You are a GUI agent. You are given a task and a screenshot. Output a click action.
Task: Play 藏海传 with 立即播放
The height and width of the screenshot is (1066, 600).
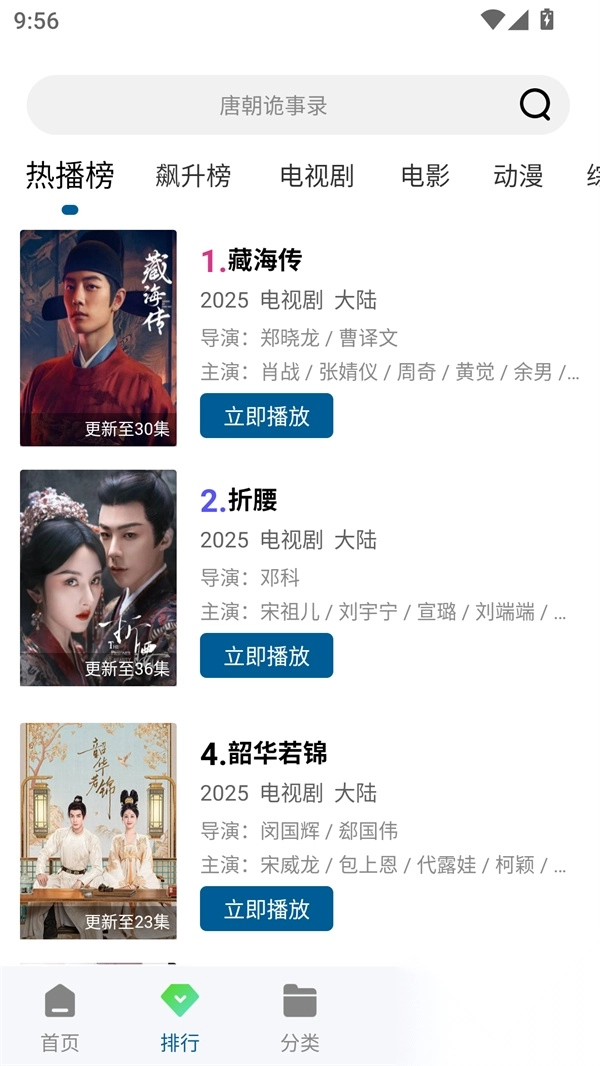point(266,416)
